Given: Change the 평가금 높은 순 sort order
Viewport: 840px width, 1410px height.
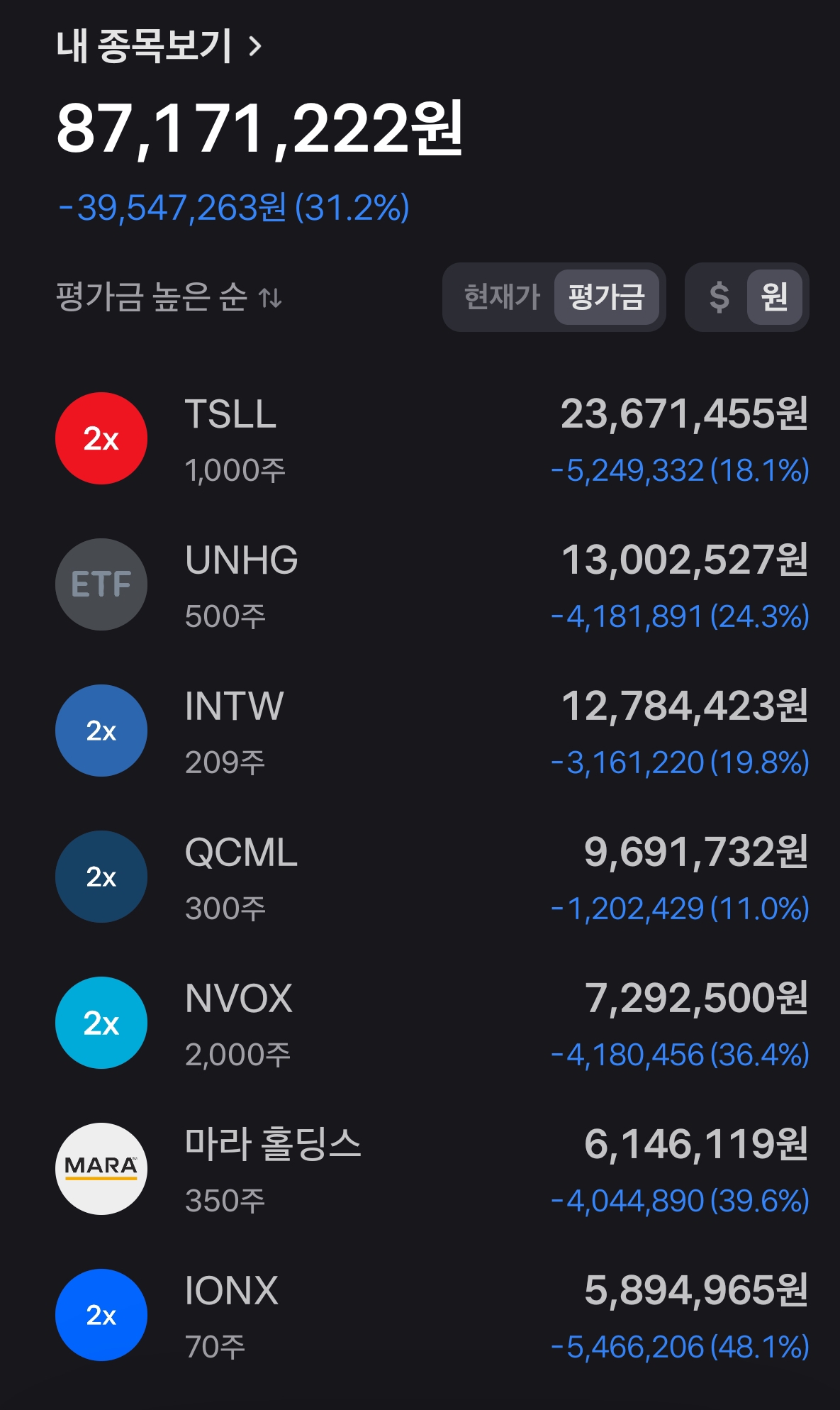Looking at the screenshot, I should tap(169, 297).
